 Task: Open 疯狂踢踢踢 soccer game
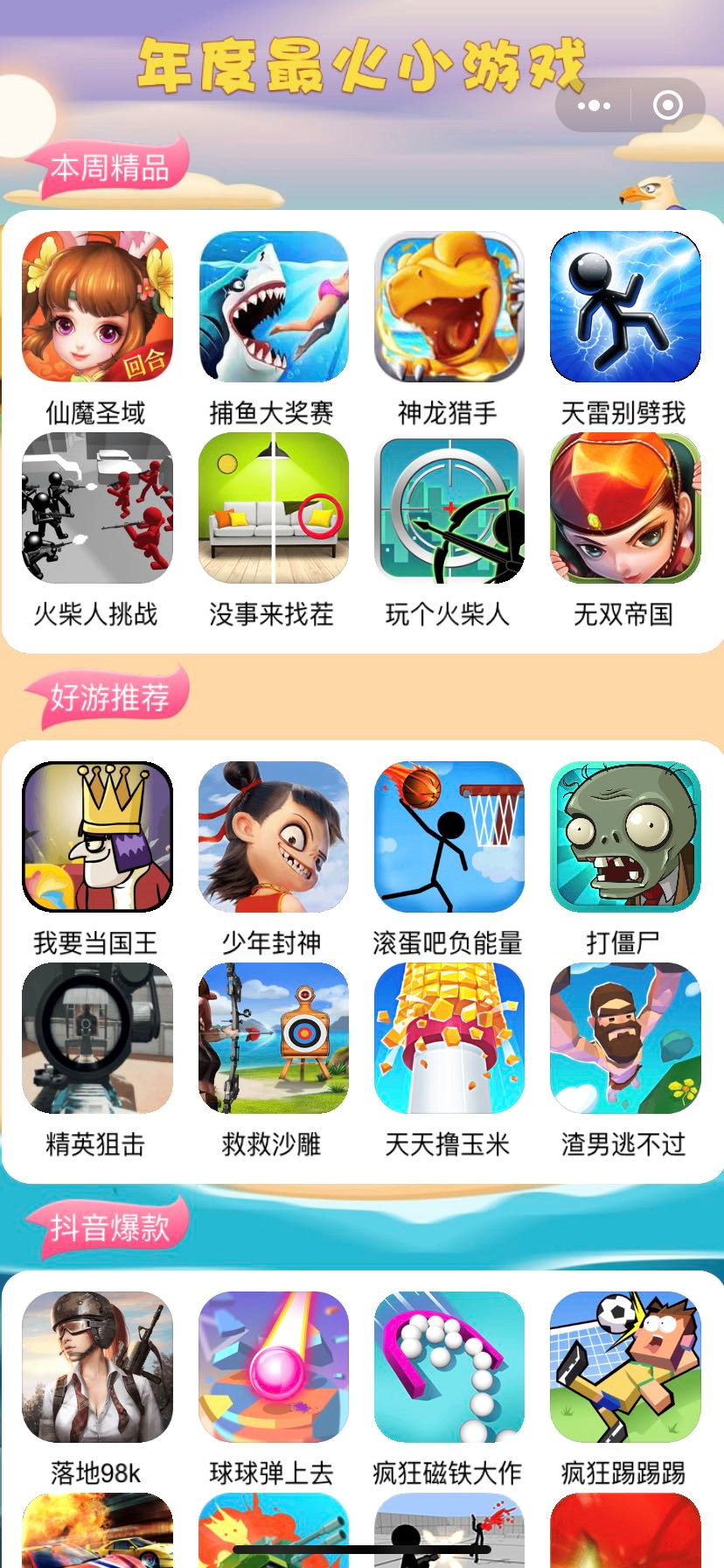coord(625,1368)
